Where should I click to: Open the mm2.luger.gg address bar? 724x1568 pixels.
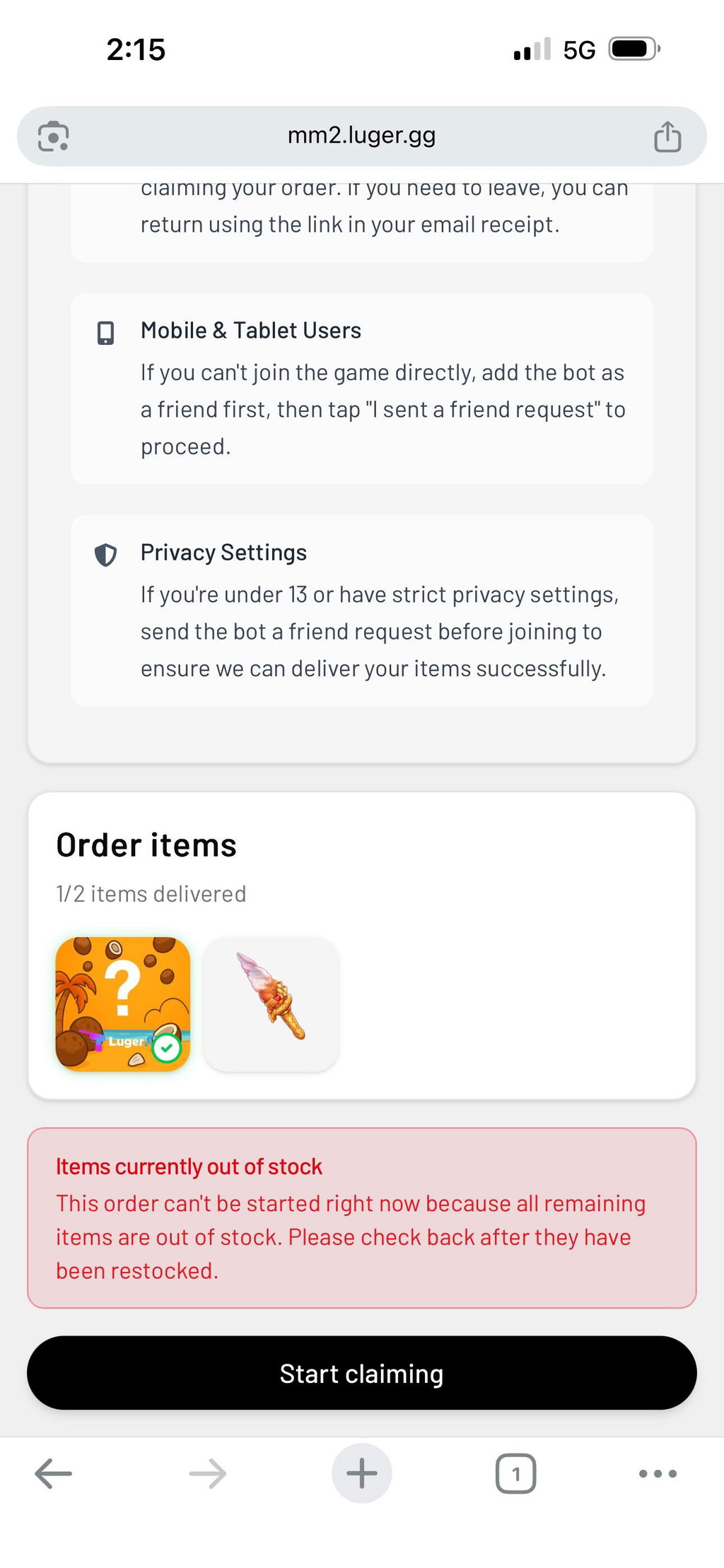coord(362,136)
